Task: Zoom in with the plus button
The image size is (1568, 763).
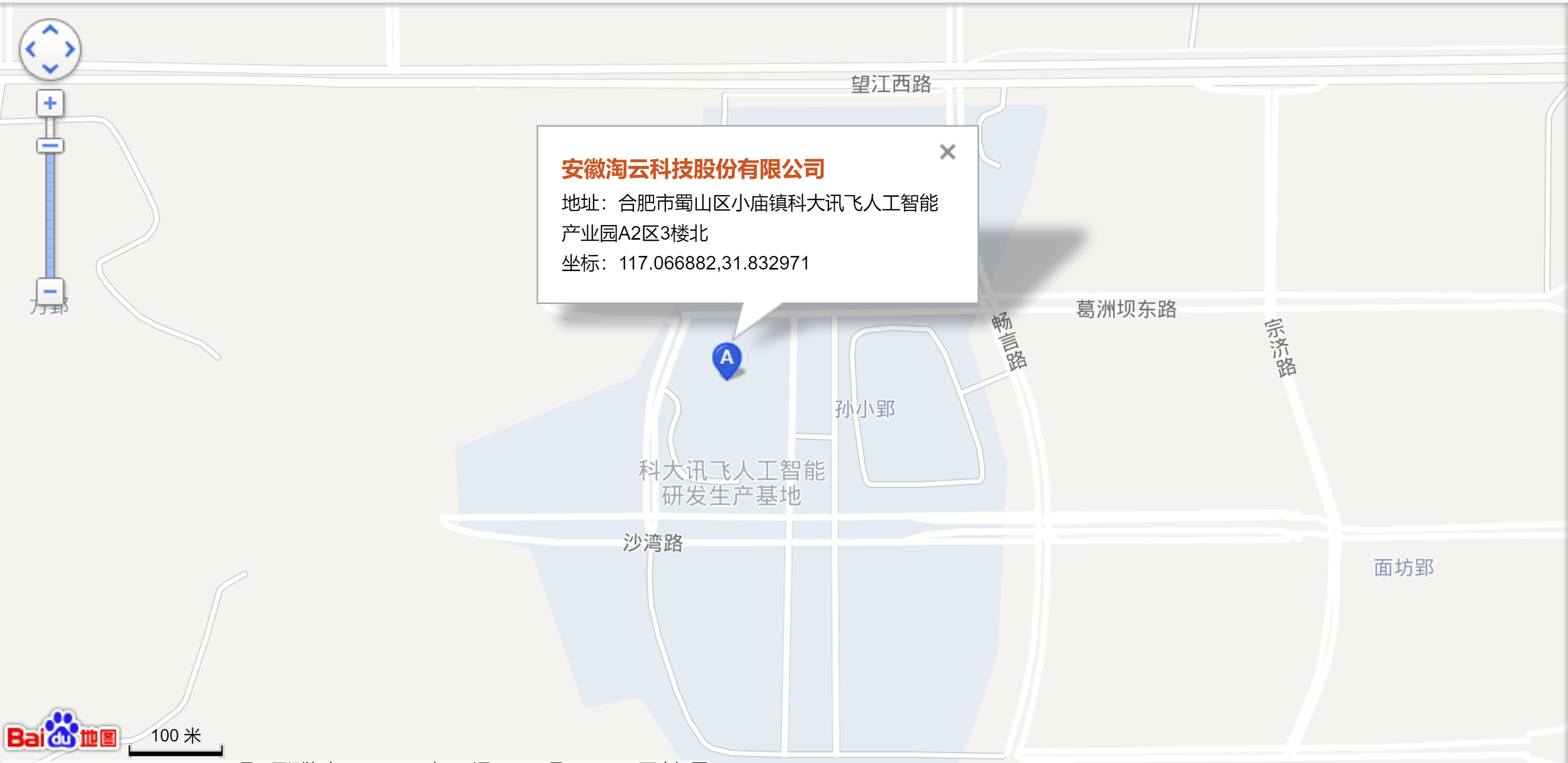Action: click(50, 103)
